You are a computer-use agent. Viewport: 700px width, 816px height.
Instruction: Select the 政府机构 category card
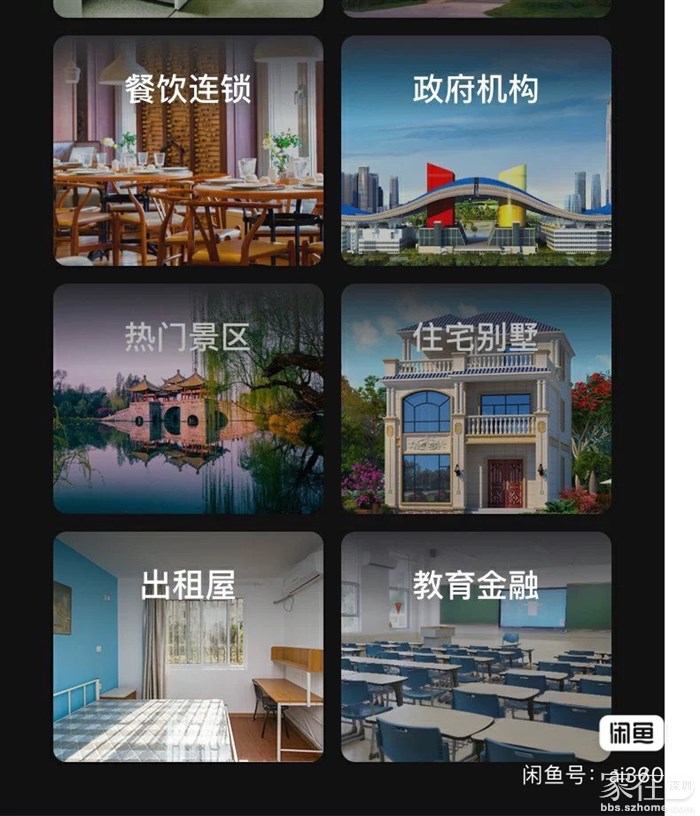tap(476, 151)
